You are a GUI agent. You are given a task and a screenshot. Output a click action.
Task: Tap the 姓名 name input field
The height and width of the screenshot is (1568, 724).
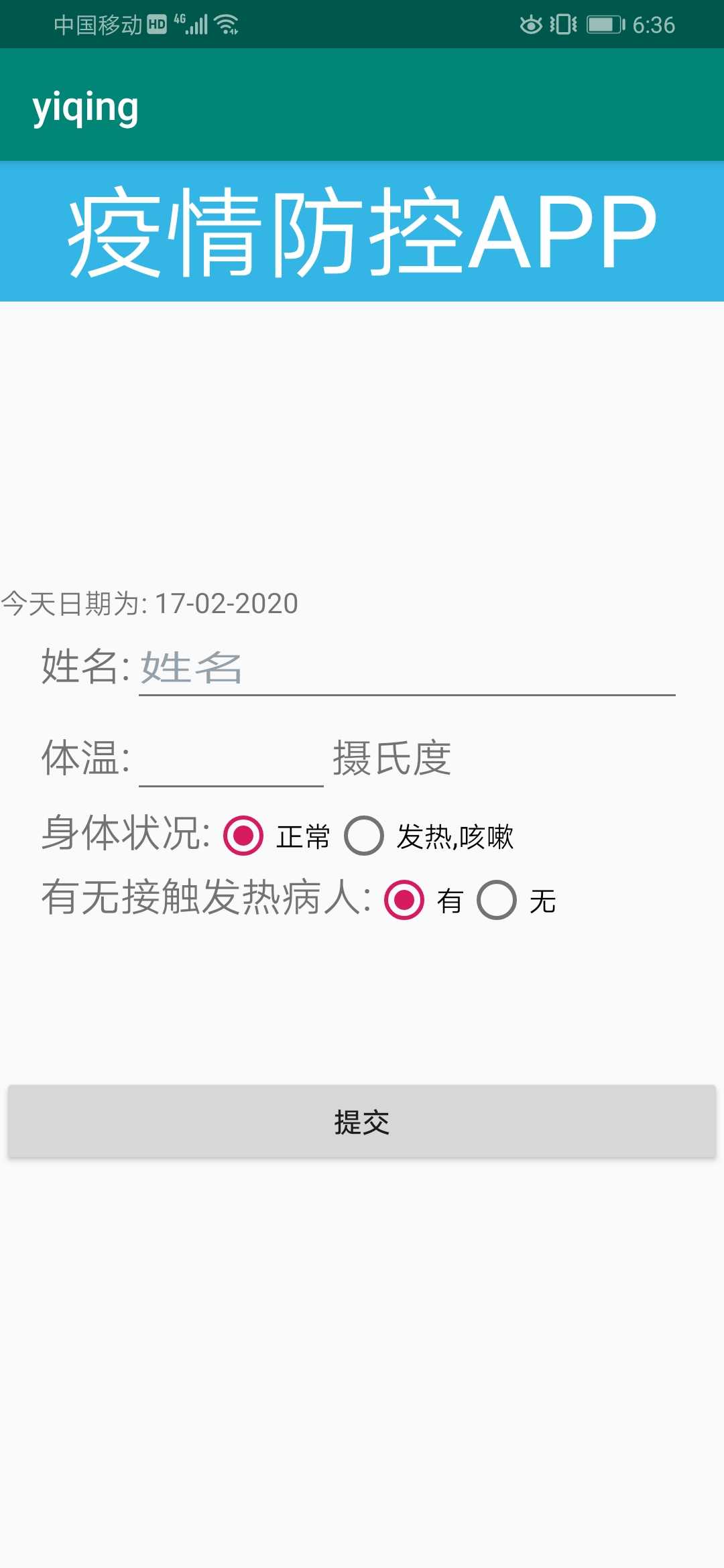pyautogui.click(x=406, y=668)
